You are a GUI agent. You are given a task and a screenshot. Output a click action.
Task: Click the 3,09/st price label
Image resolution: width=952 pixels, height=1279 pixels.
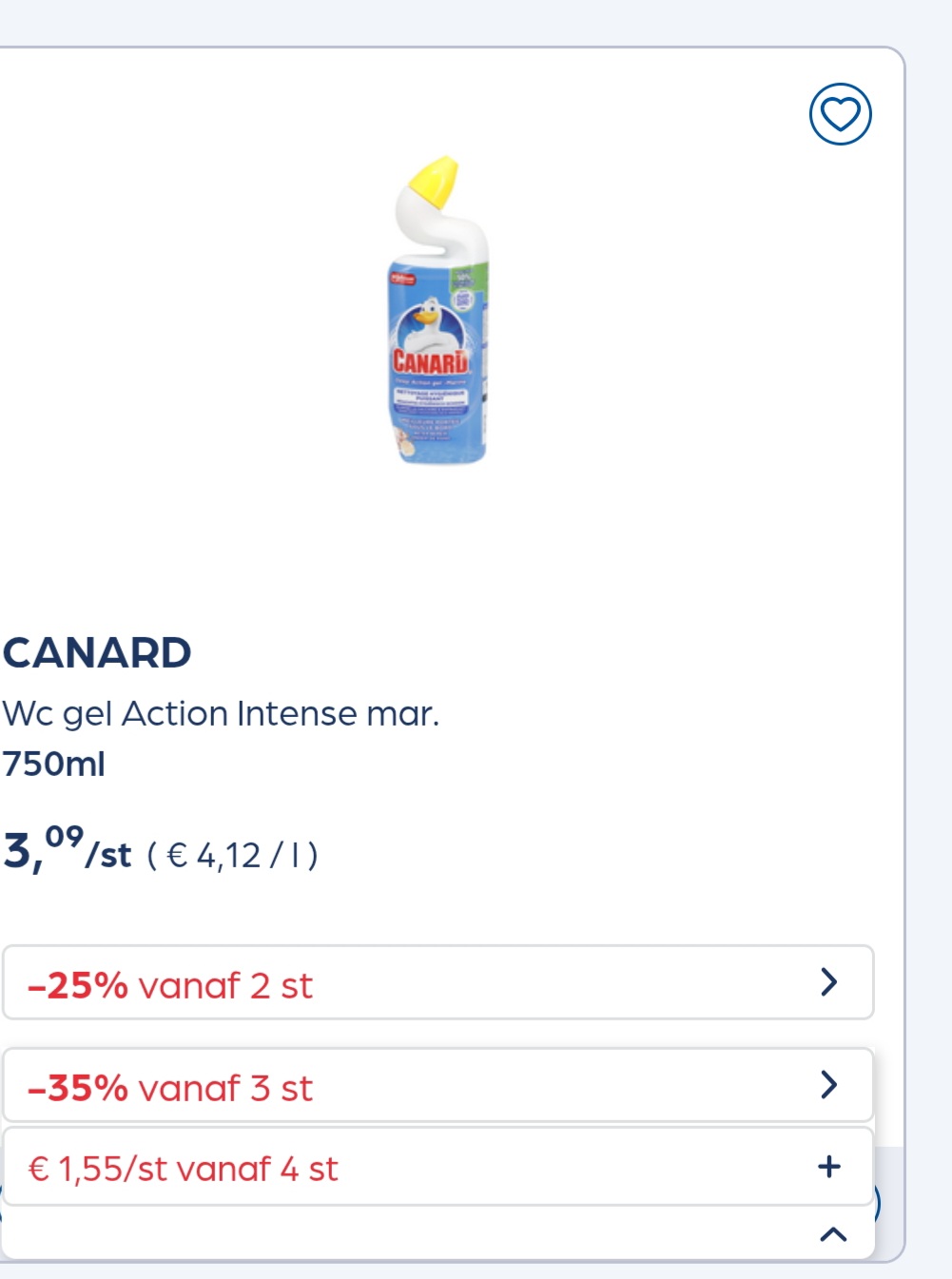pos(67,853)
